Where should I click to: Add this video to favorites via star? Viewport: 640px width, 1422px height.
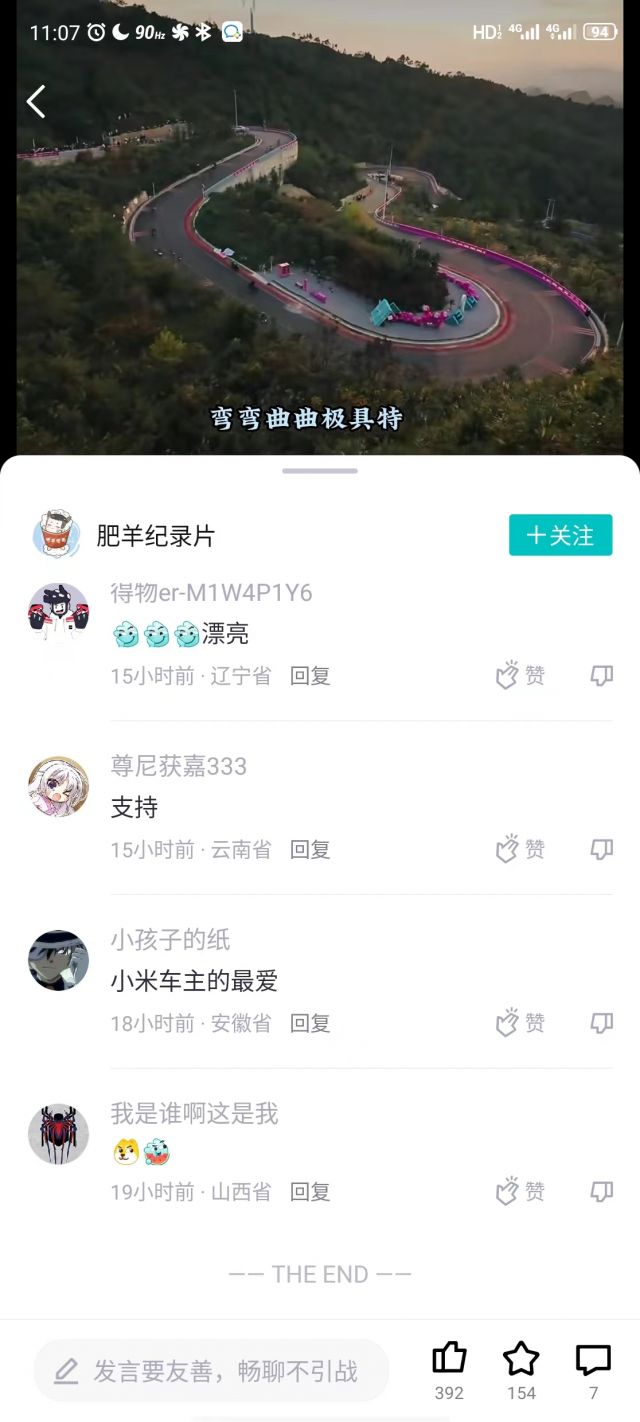(521, 1359)
